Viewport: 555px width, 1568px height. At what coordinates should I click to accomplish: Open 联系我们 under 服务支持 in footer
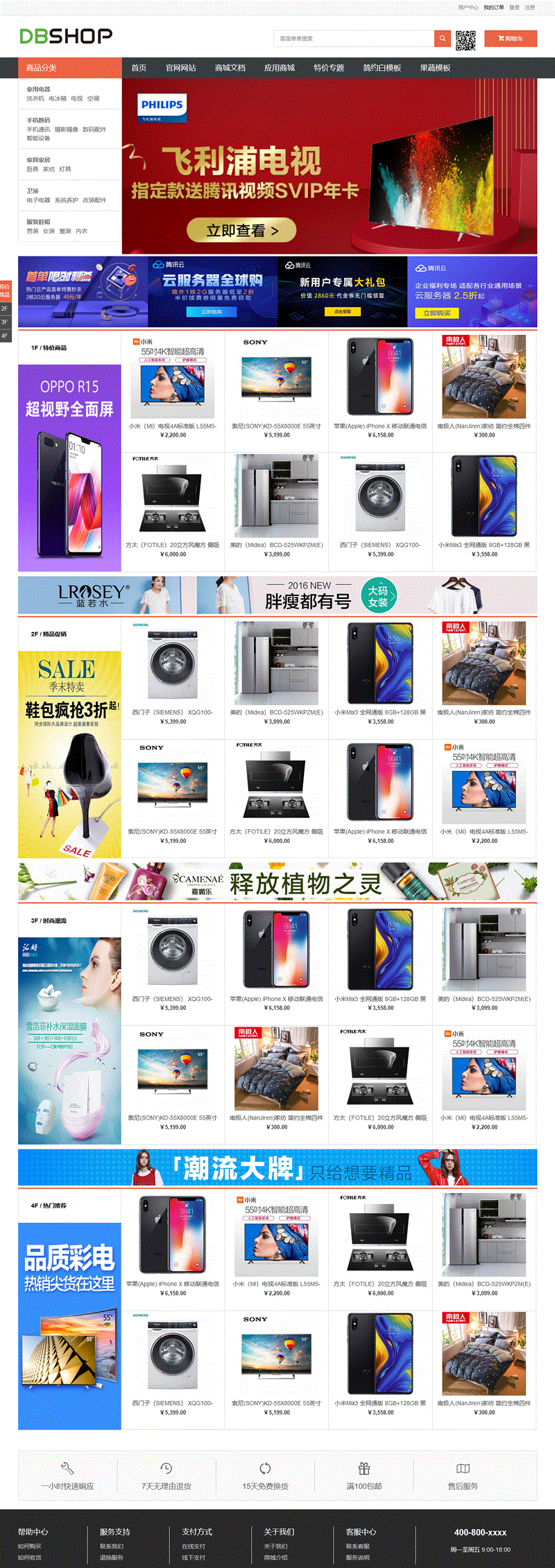111,1547
